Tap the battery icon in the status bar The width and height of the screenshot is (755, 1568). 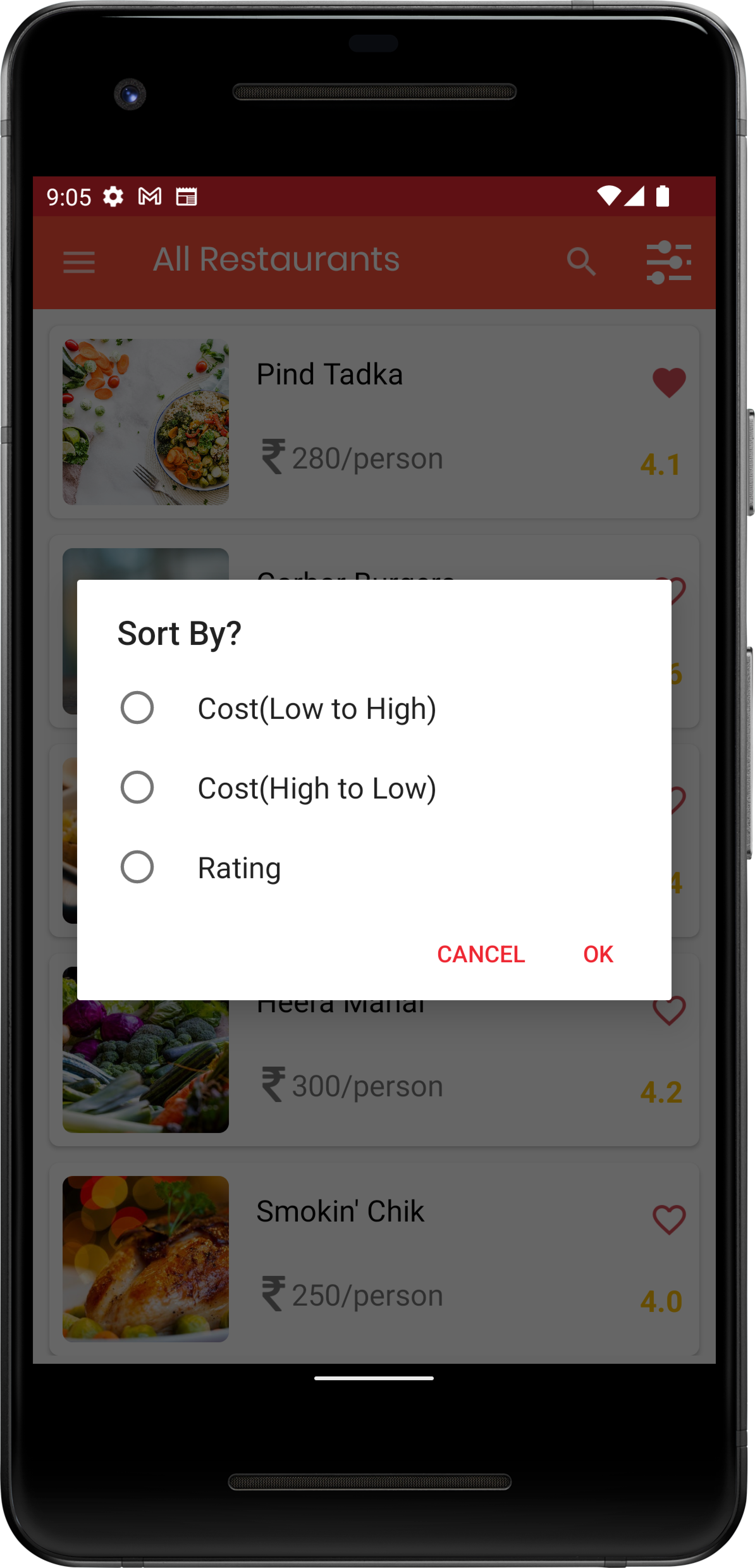(x=662, y=196)
